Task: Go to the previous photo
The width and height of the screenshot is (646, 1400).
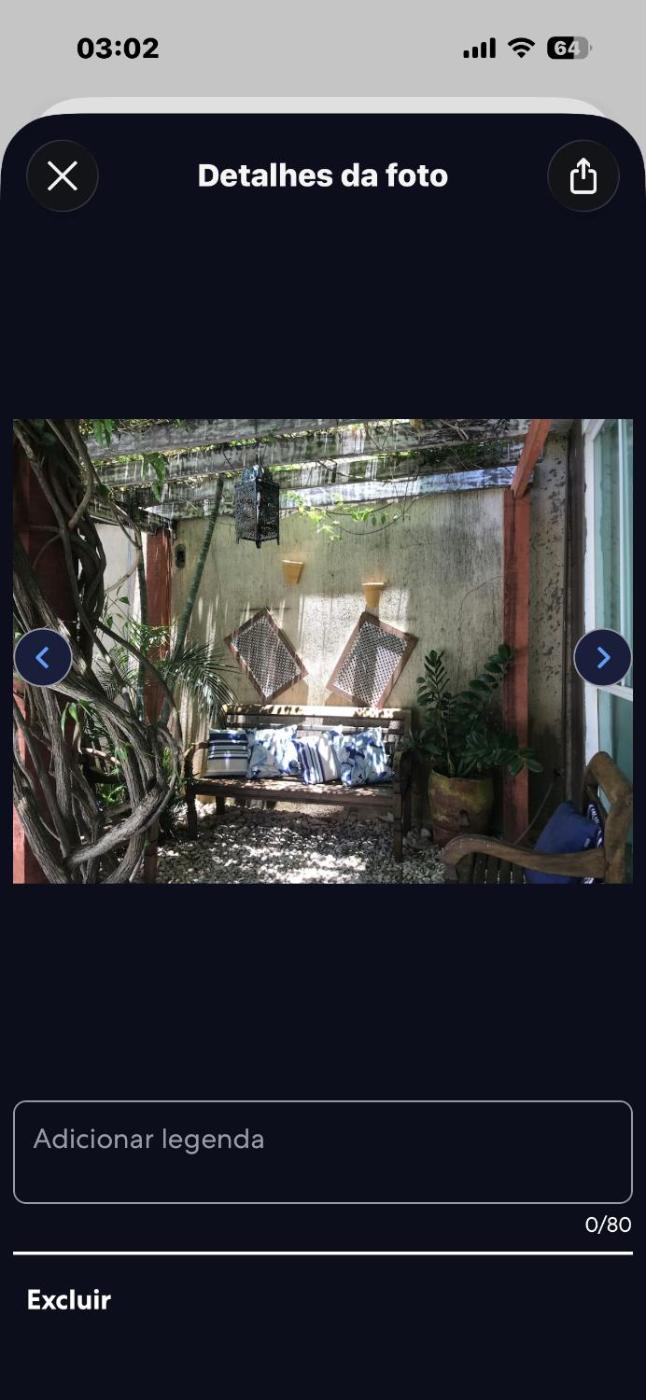Action: 43,657
